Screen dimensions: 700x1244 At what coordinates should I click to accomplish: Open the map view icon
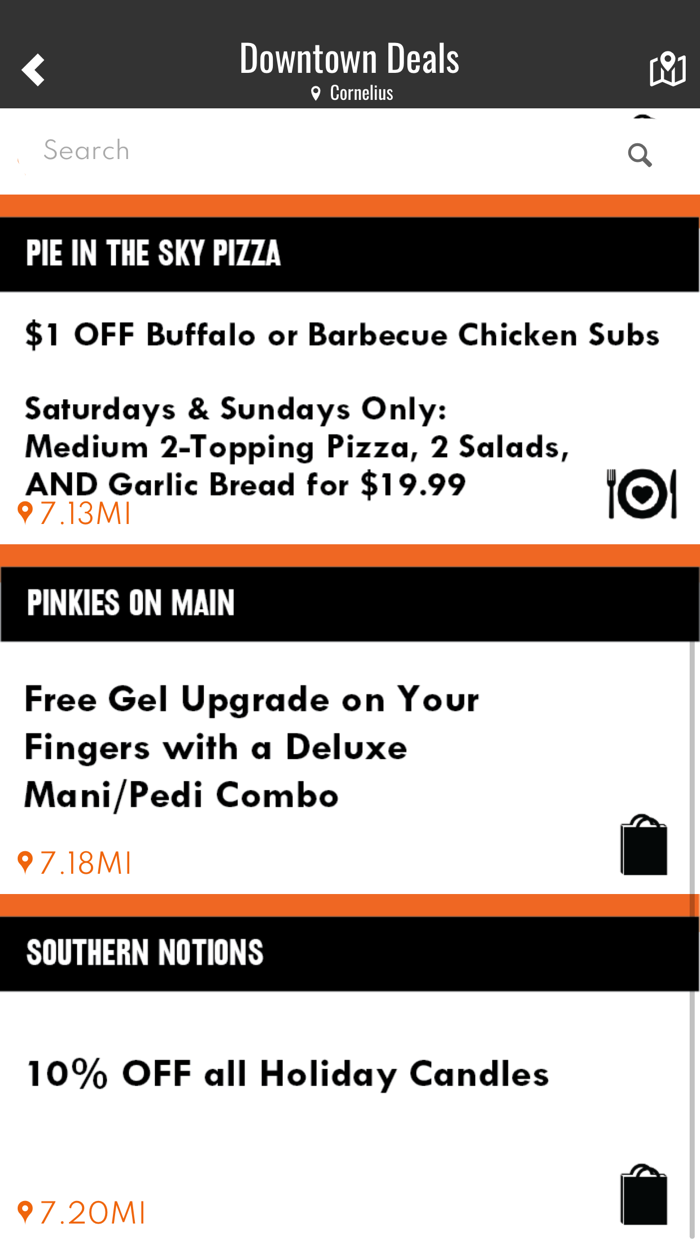667,70
